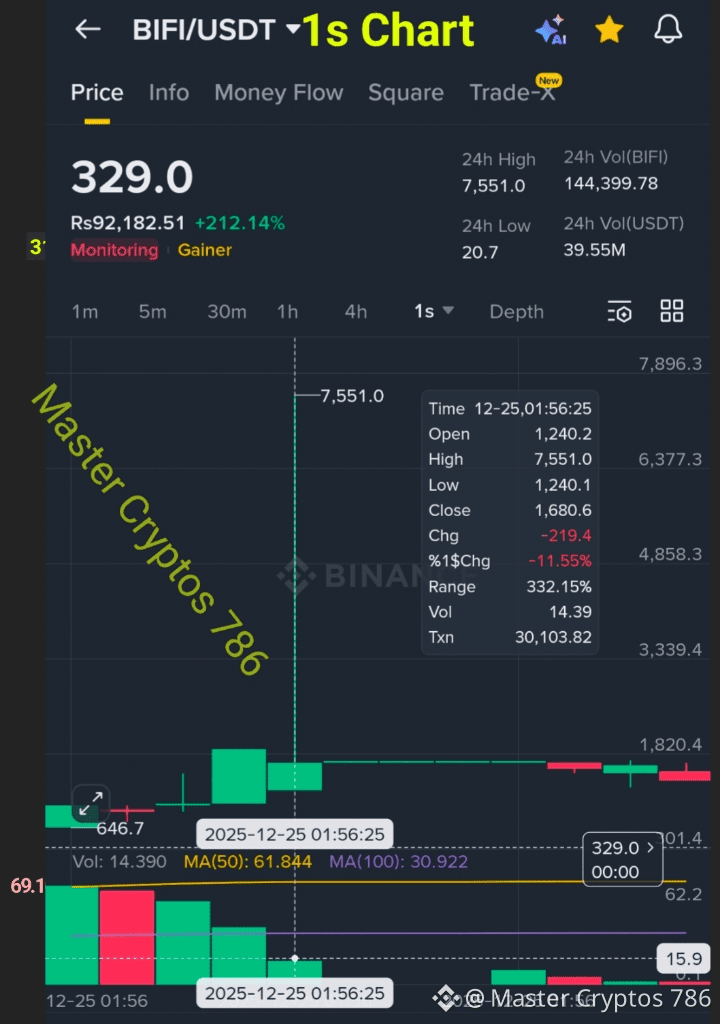Image resolution: width=720 pixels, height=1024 pixels.
Task: Switch to the Money Flow tab
Action: click(x=278, y=93)
